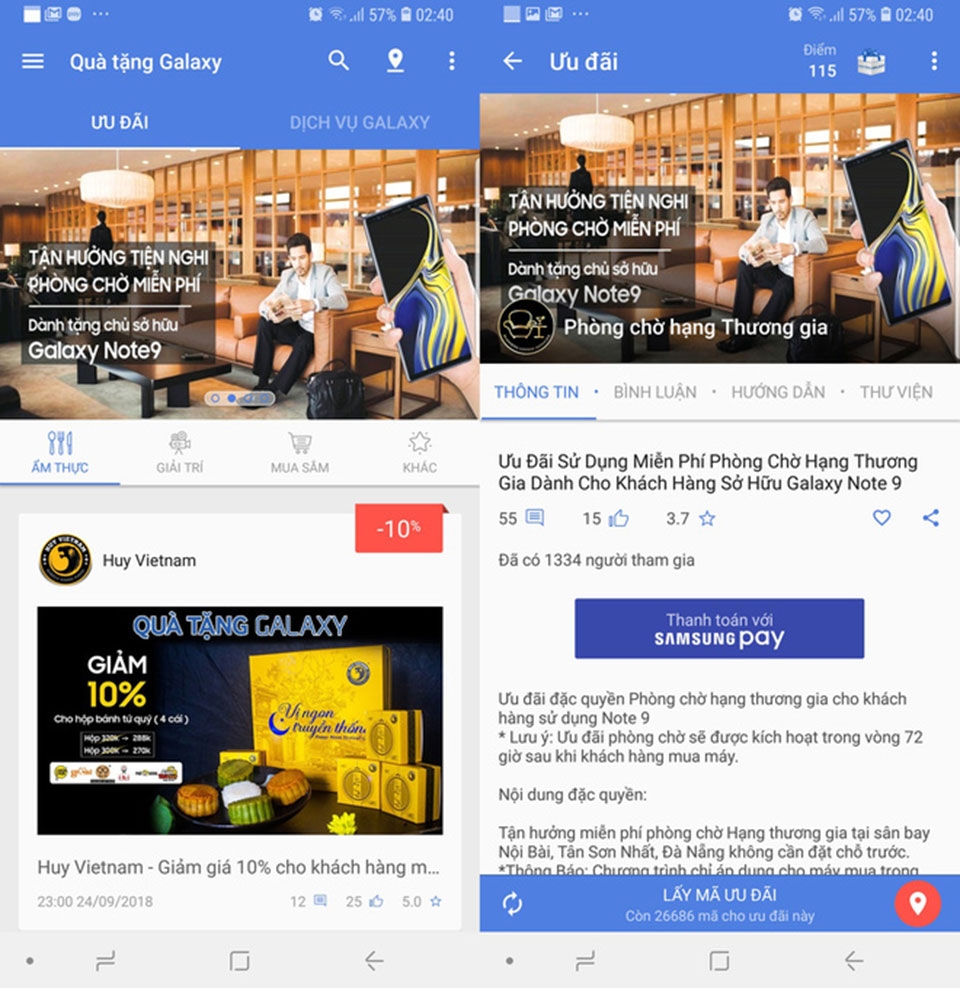Share the business lounge offer
Image resolution: width=960 pixels, height=988 pixels.
point(931,518)
